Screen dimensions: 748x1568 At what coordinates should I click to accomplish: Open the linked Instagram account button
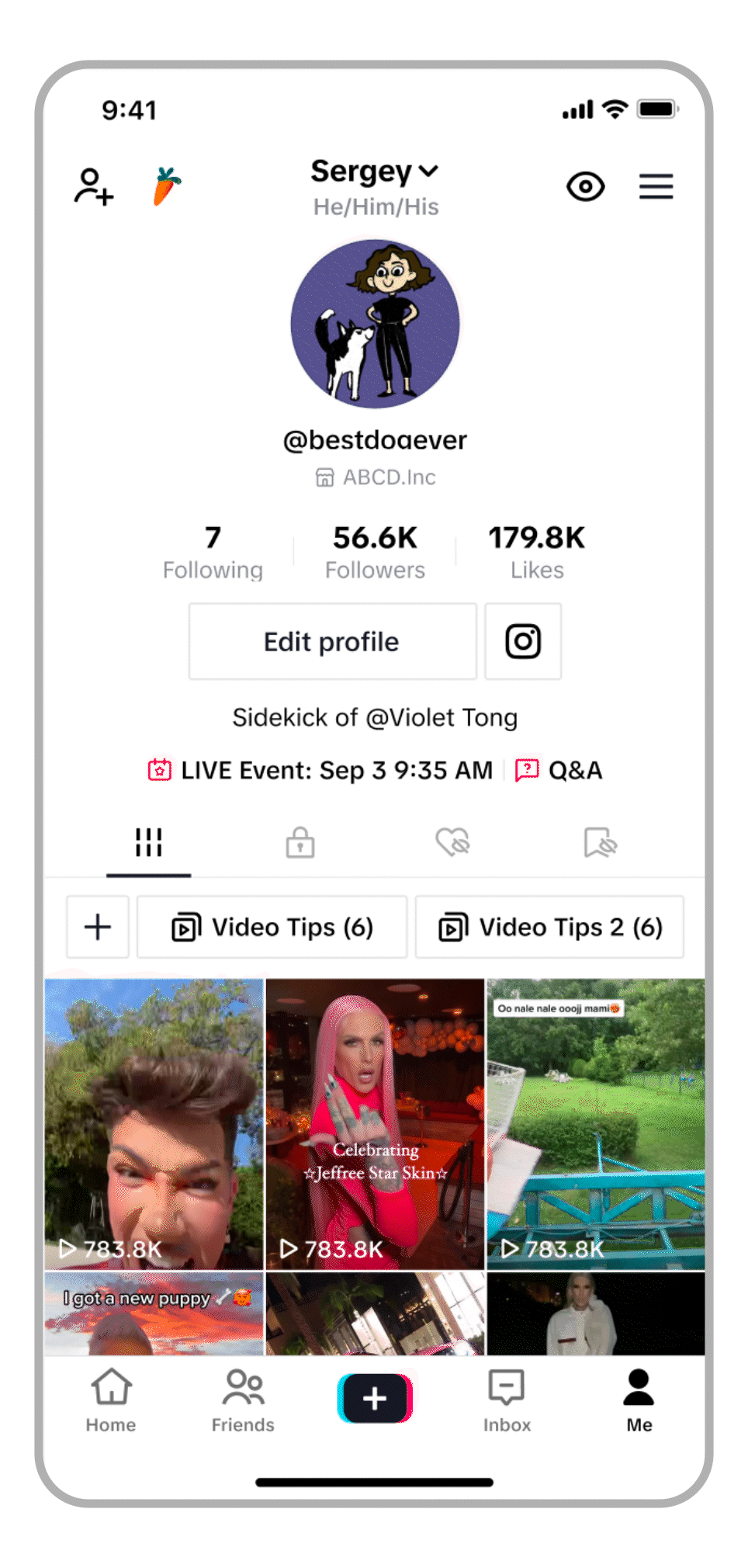tap(523, 642)
